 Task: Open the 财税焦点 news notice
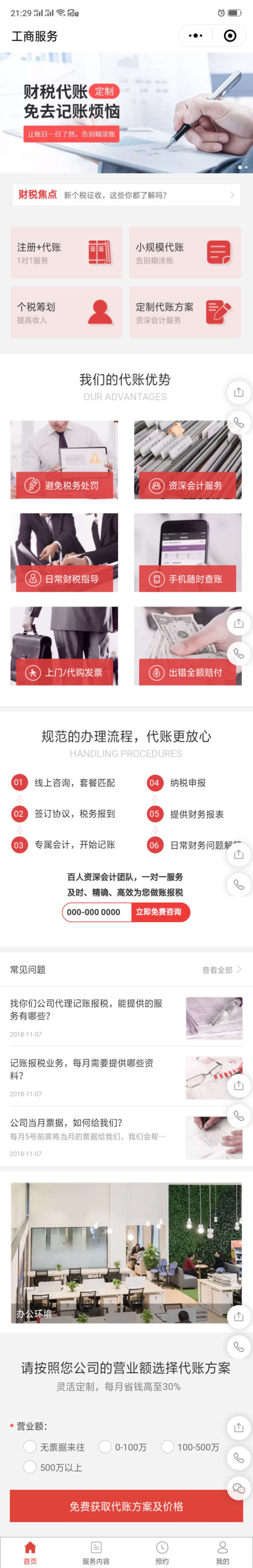point(126,195)
